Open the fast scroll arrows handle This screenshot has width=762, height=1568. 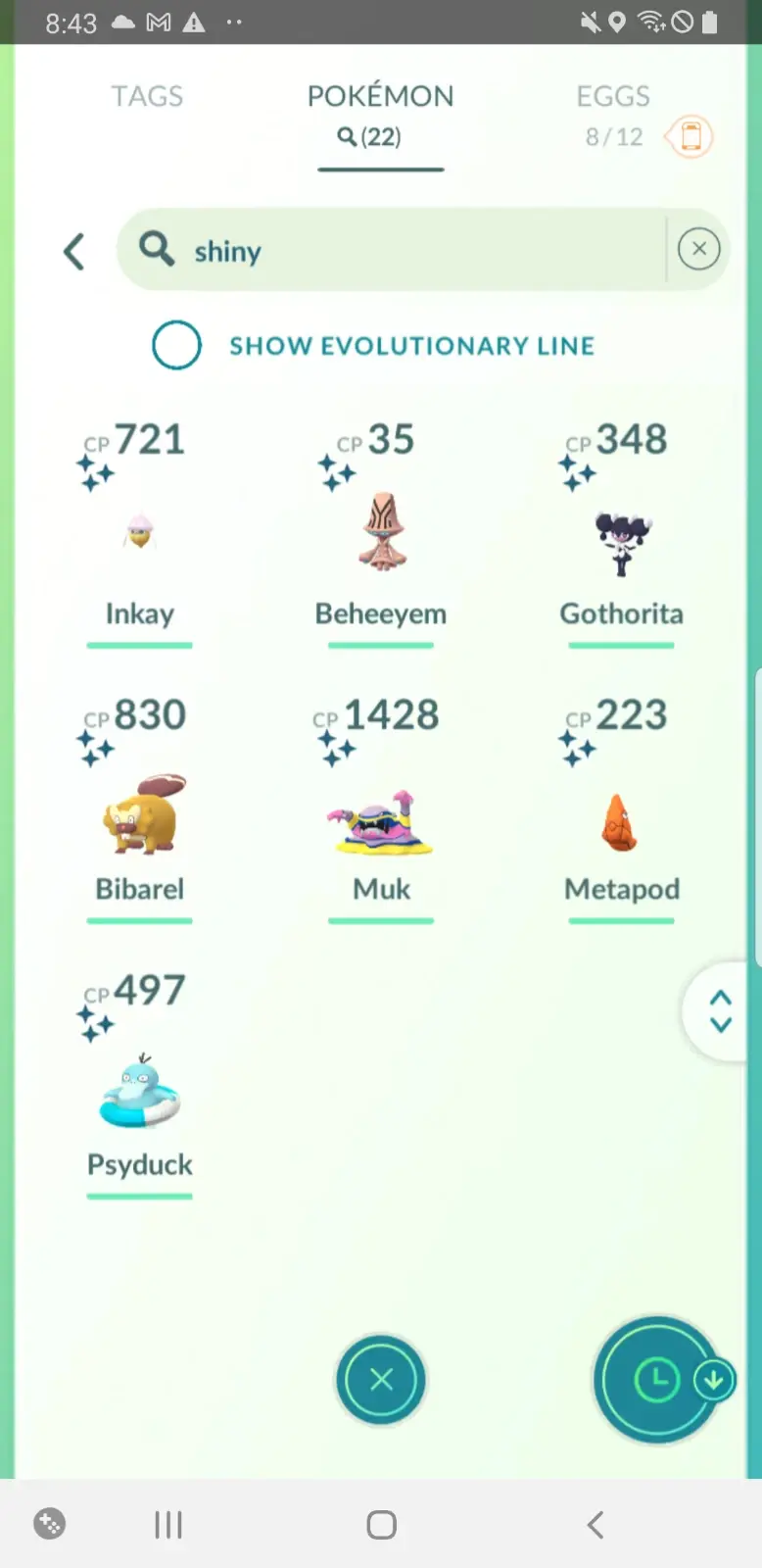pos(721,1011)
